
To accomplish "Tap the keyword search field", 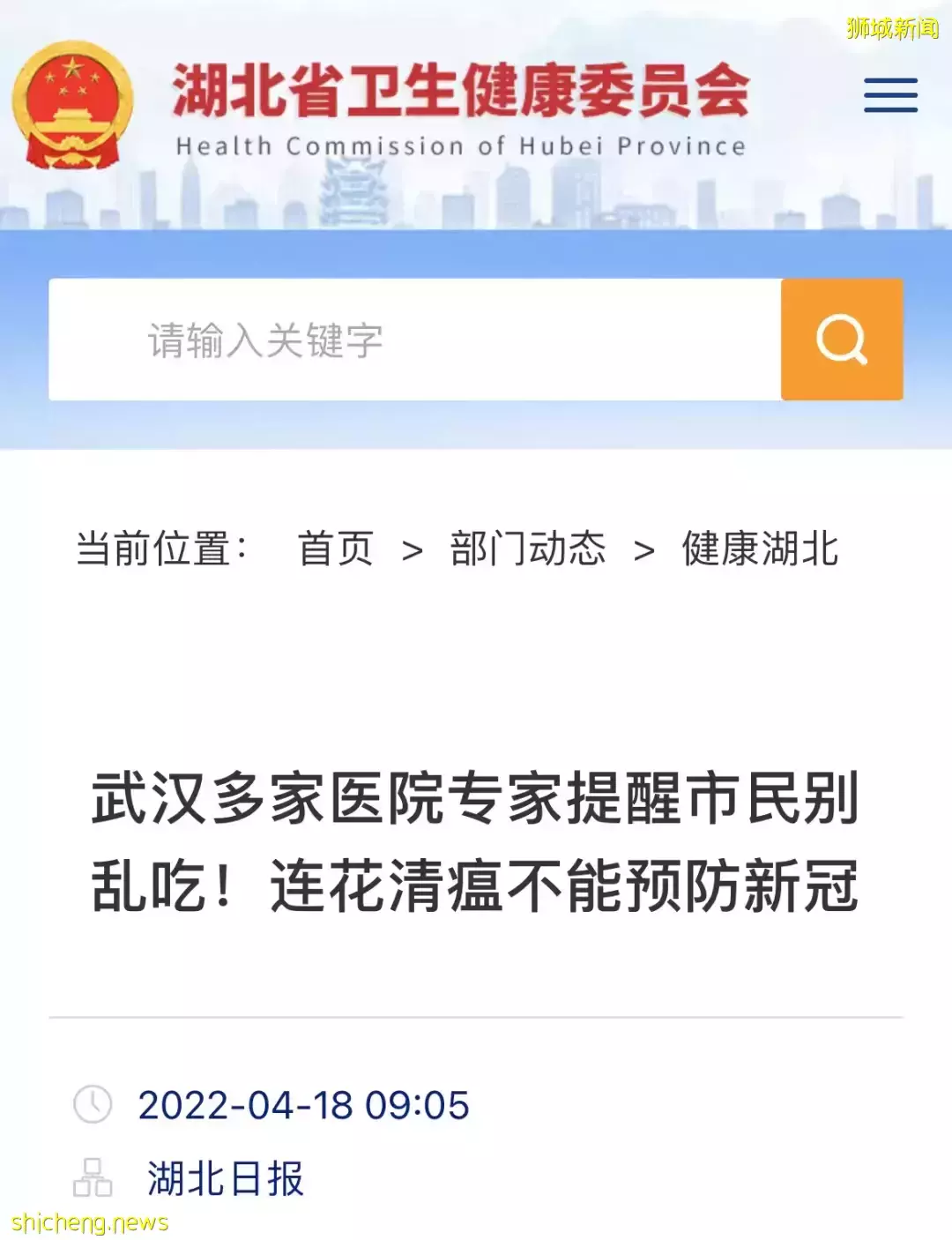I will 414,340.
